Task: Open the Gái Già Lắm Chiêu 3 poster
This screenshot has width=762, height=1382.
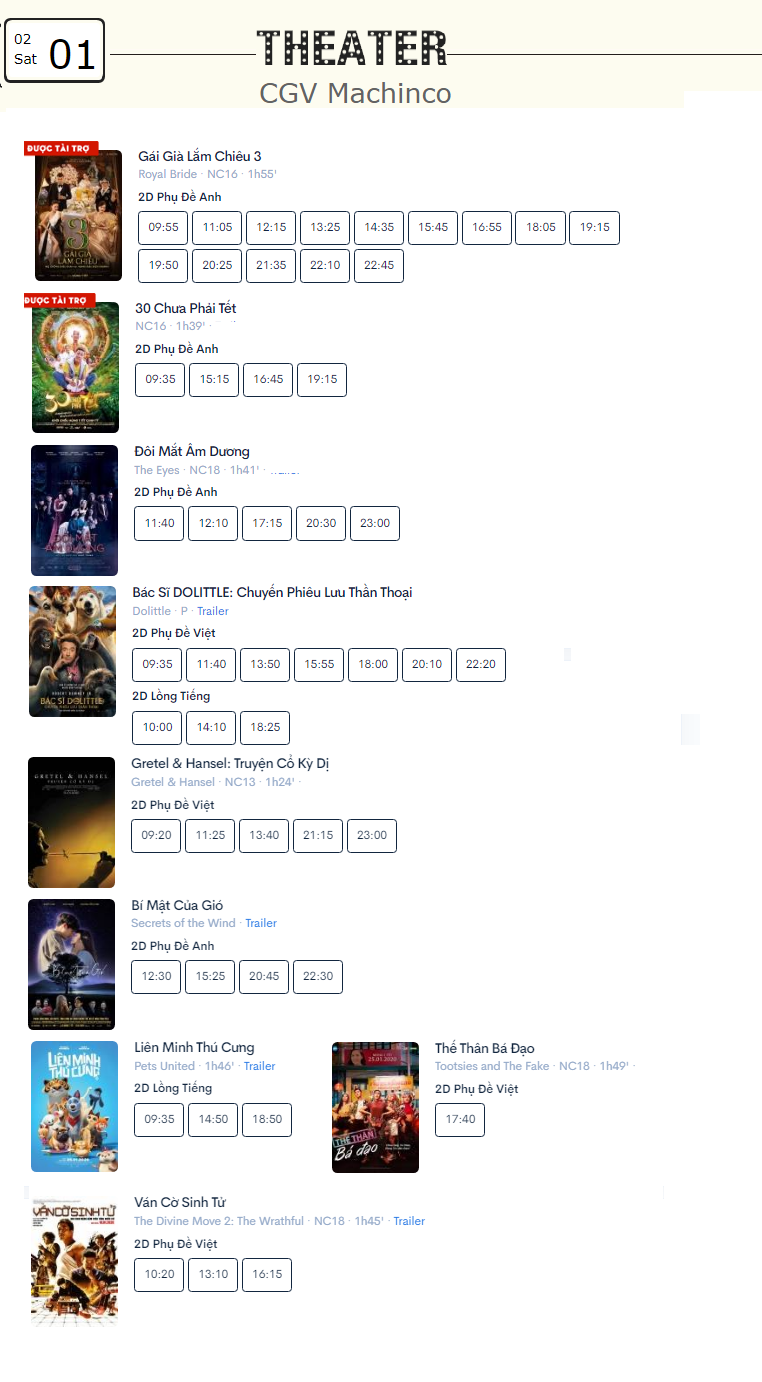Action: (x=78, y=216)
